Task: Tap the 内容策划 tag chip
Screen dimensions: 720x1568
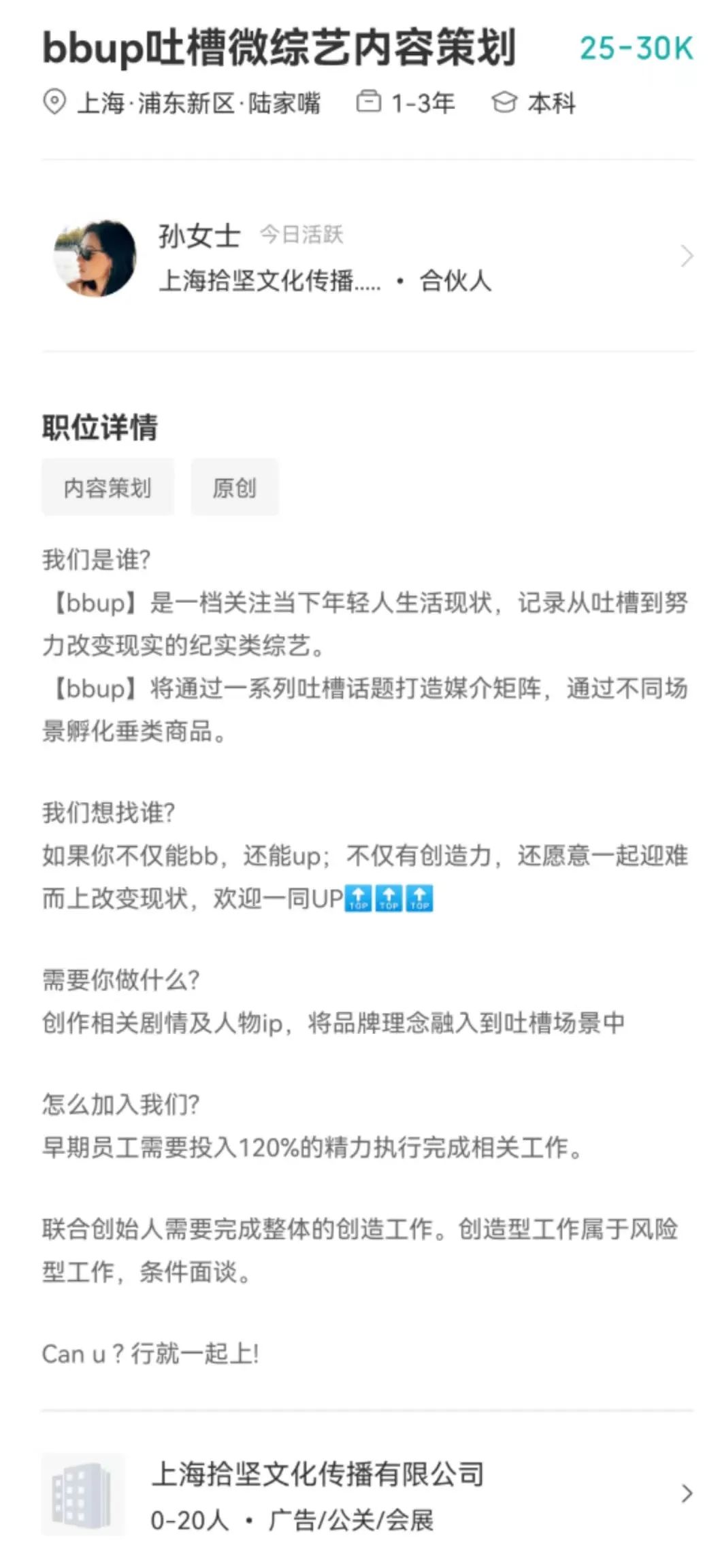Action: (108, 487)
